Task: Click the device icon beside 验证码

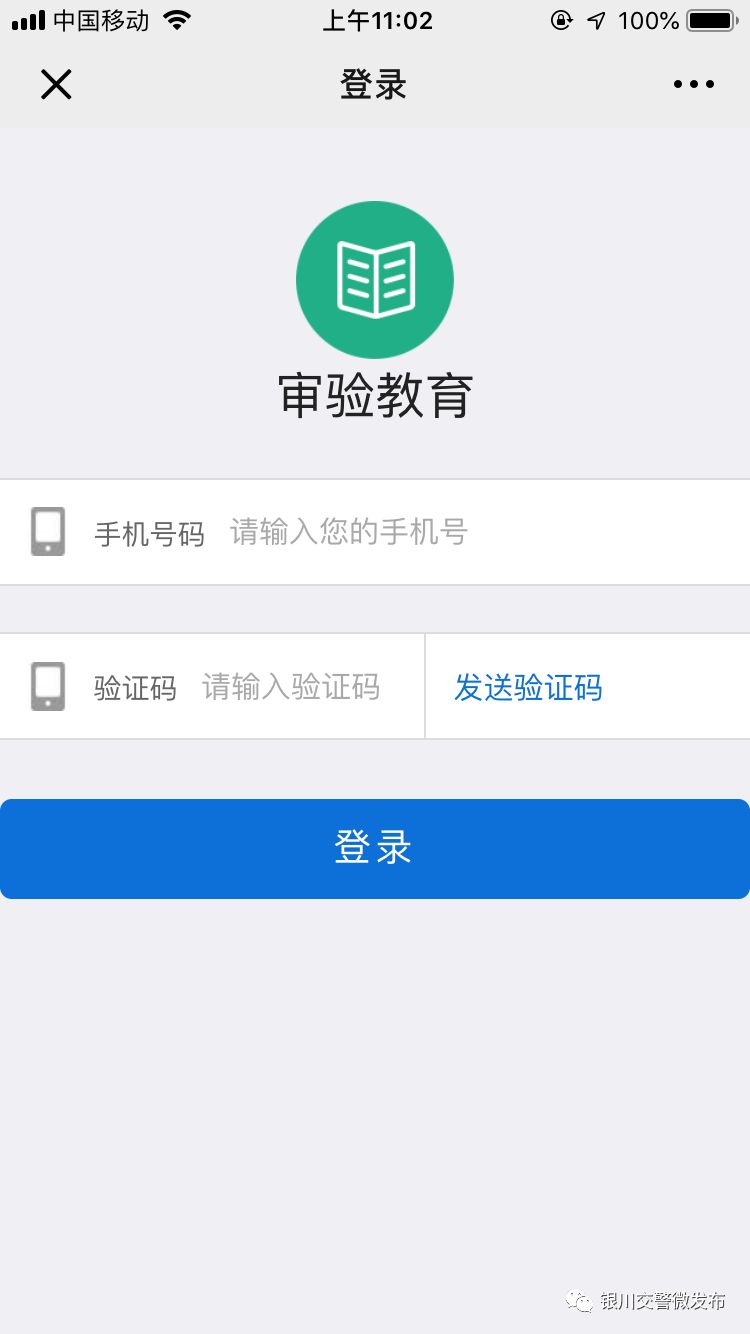Action: [45, 686]
